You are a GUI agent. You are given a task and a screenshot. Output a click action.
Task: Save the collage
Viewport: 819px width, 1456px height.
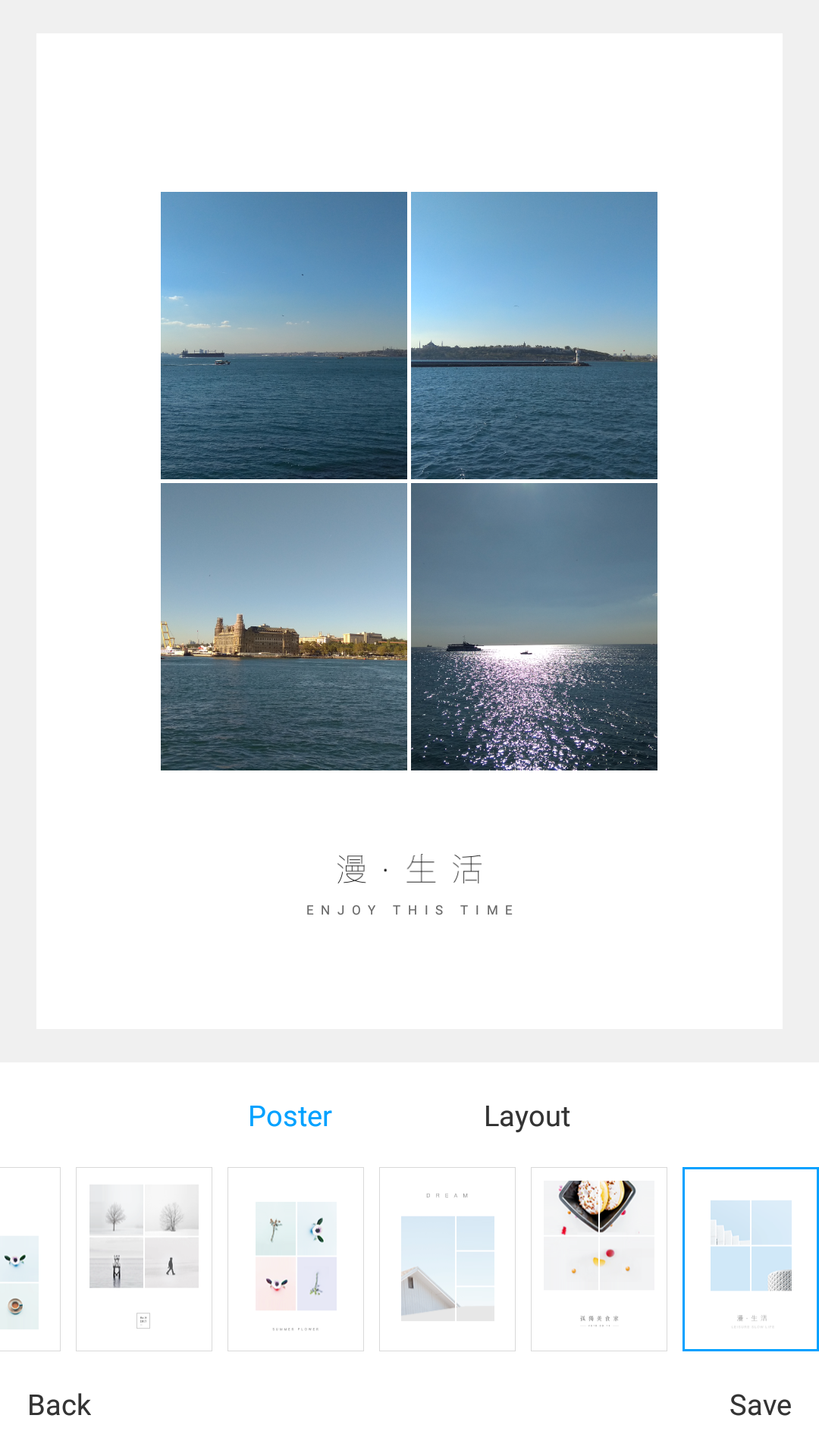(x=760, y=1405)
